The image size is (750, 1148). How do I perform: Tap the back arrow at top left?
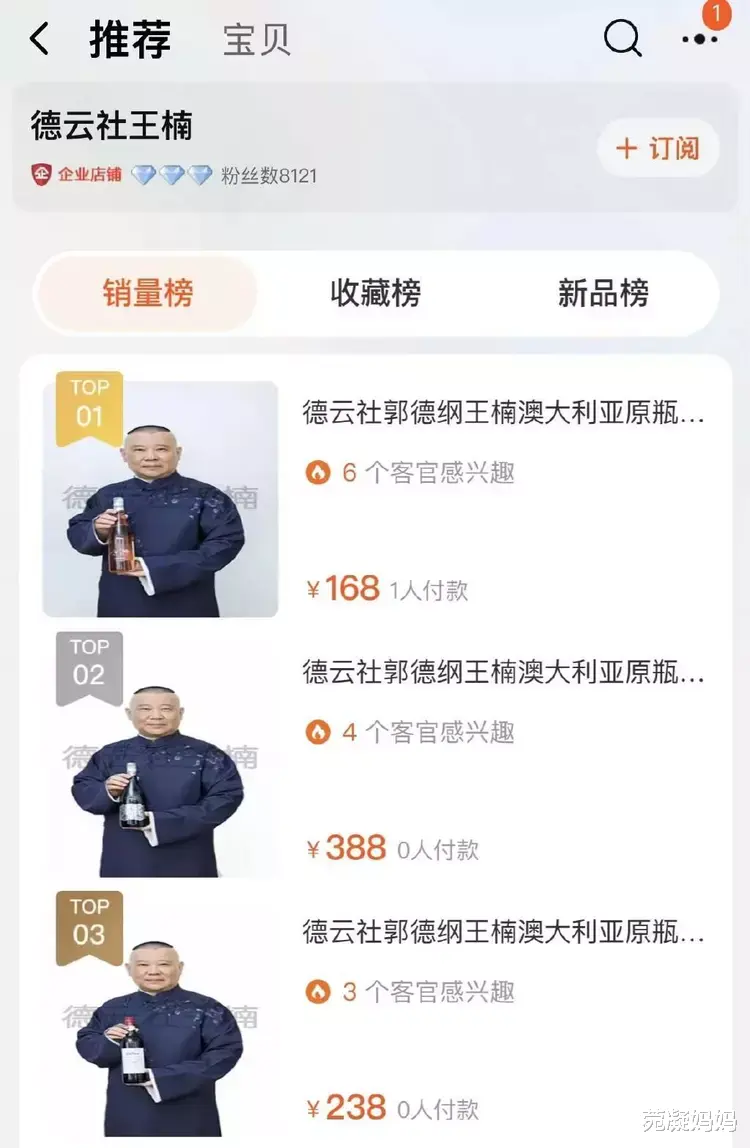(38, 38)
